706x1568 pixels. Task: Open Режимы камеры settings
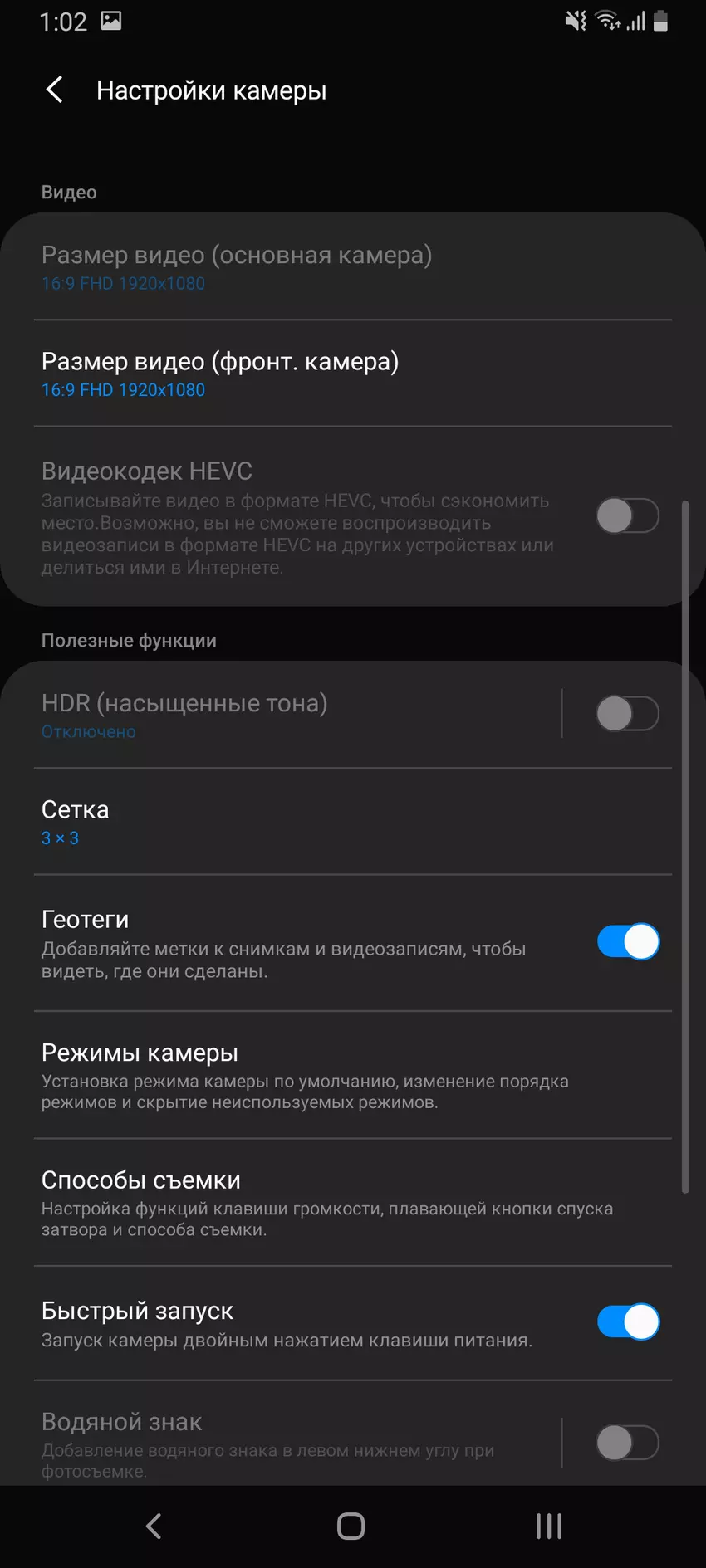[x=352, y=1075]
